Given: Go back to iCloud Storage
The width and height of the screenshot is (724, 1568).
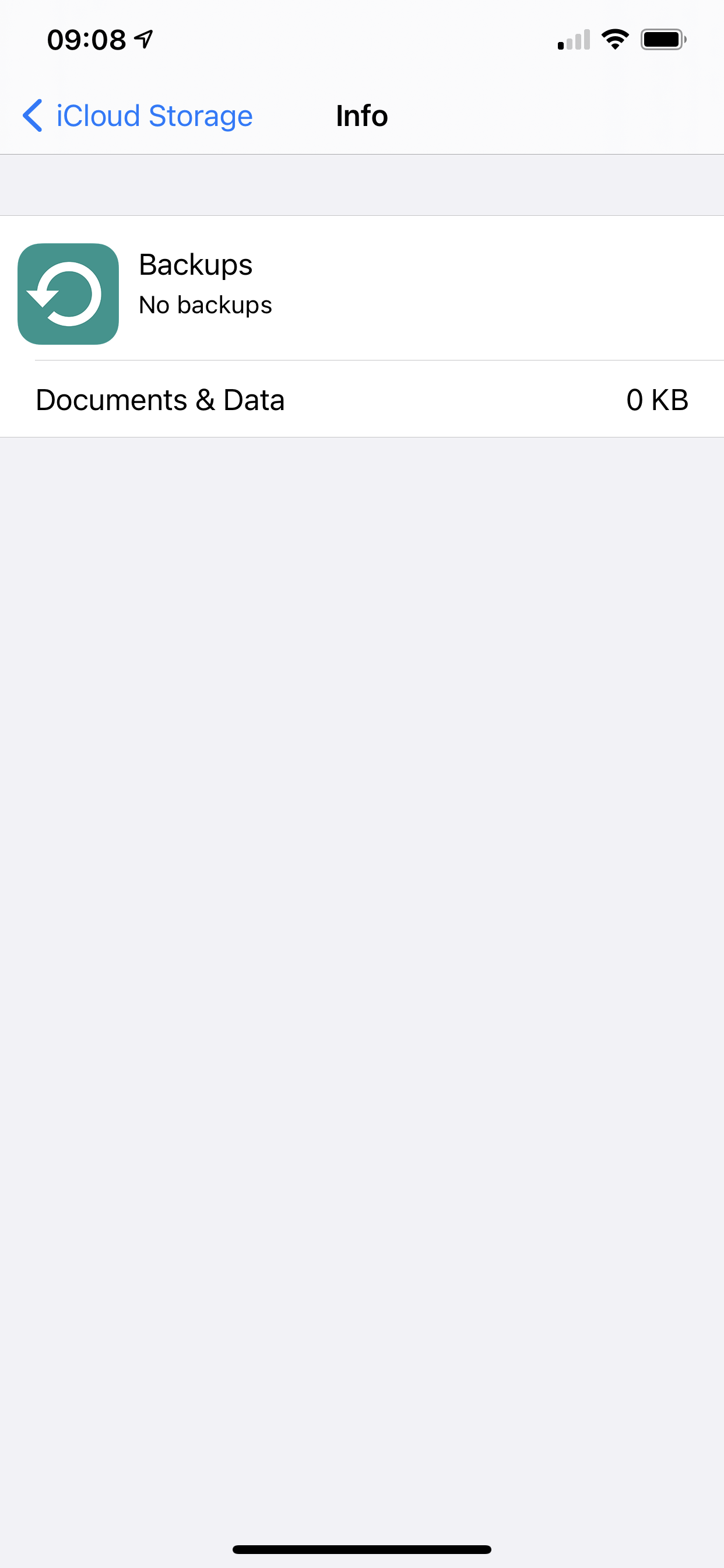Looking at the screenshot, I should (137, 116).
